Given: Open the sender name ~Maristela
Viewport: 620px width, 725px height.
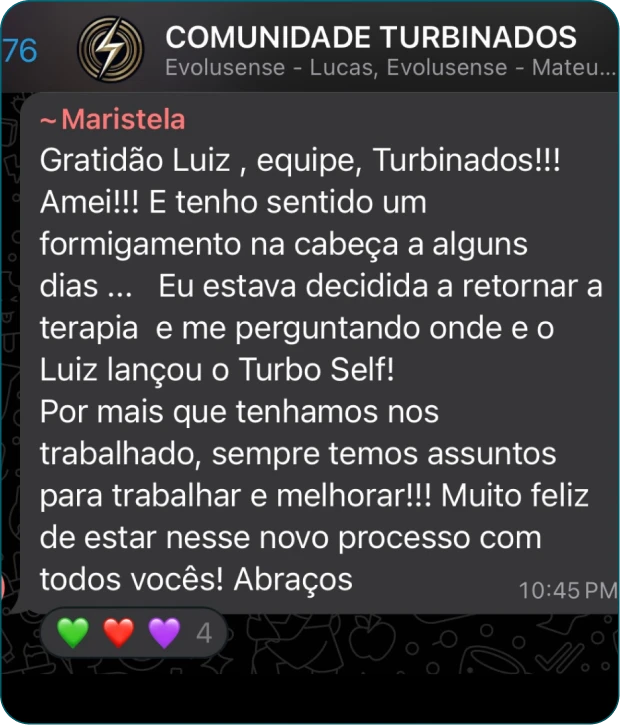Looking at the screenshot, I should (x=113, y=120).
